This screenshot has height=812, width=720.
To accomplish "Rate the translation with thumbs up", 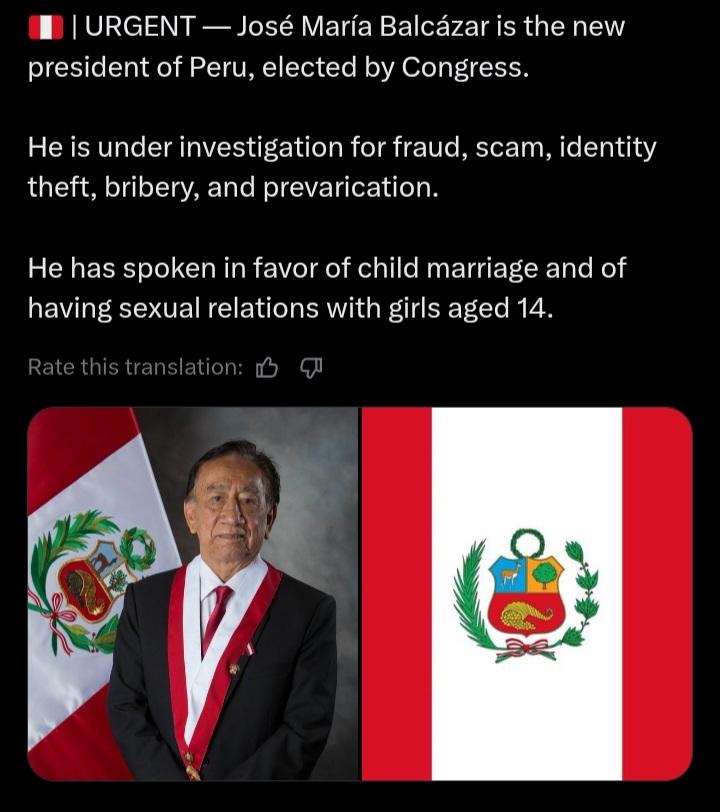I will [x=267, y=368].
